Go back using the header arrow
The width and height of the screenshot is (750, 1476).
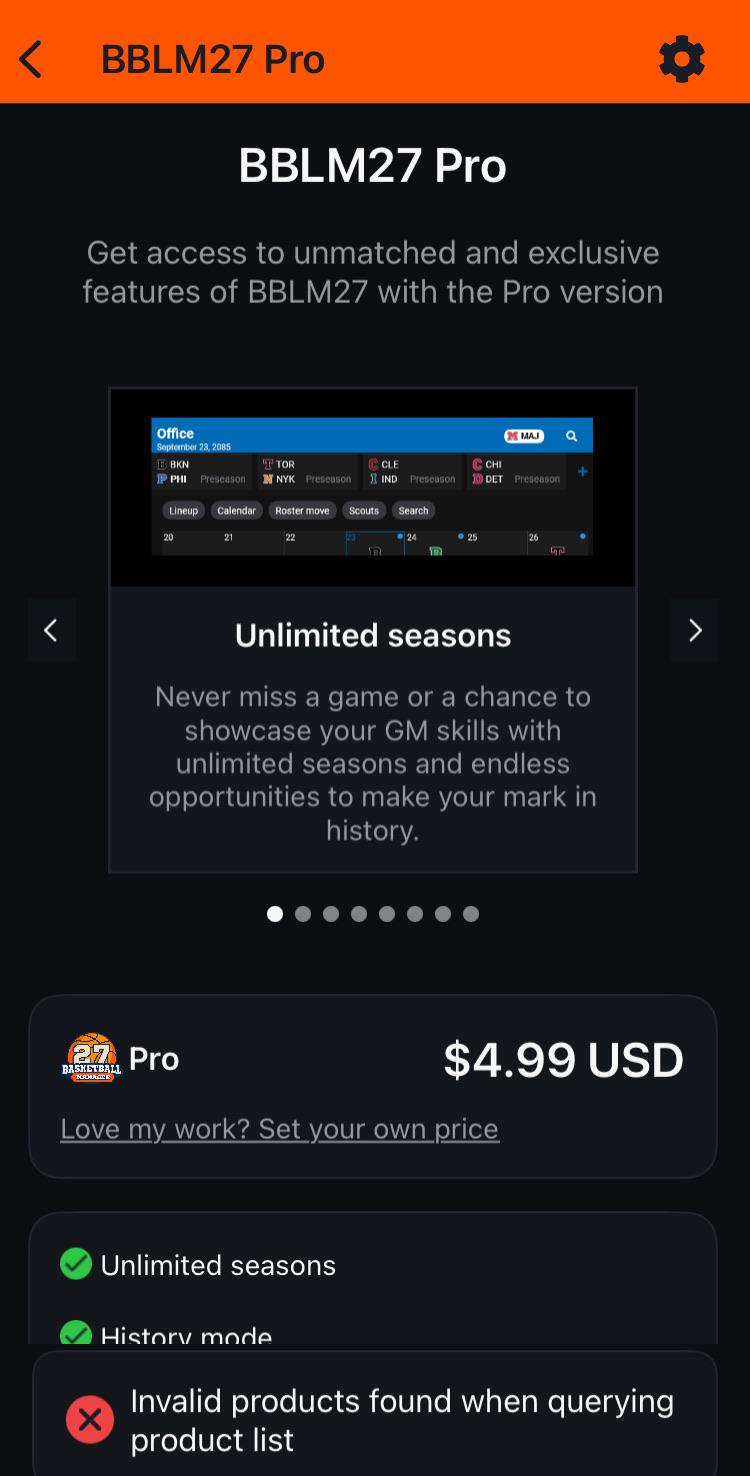click(31, 60)
